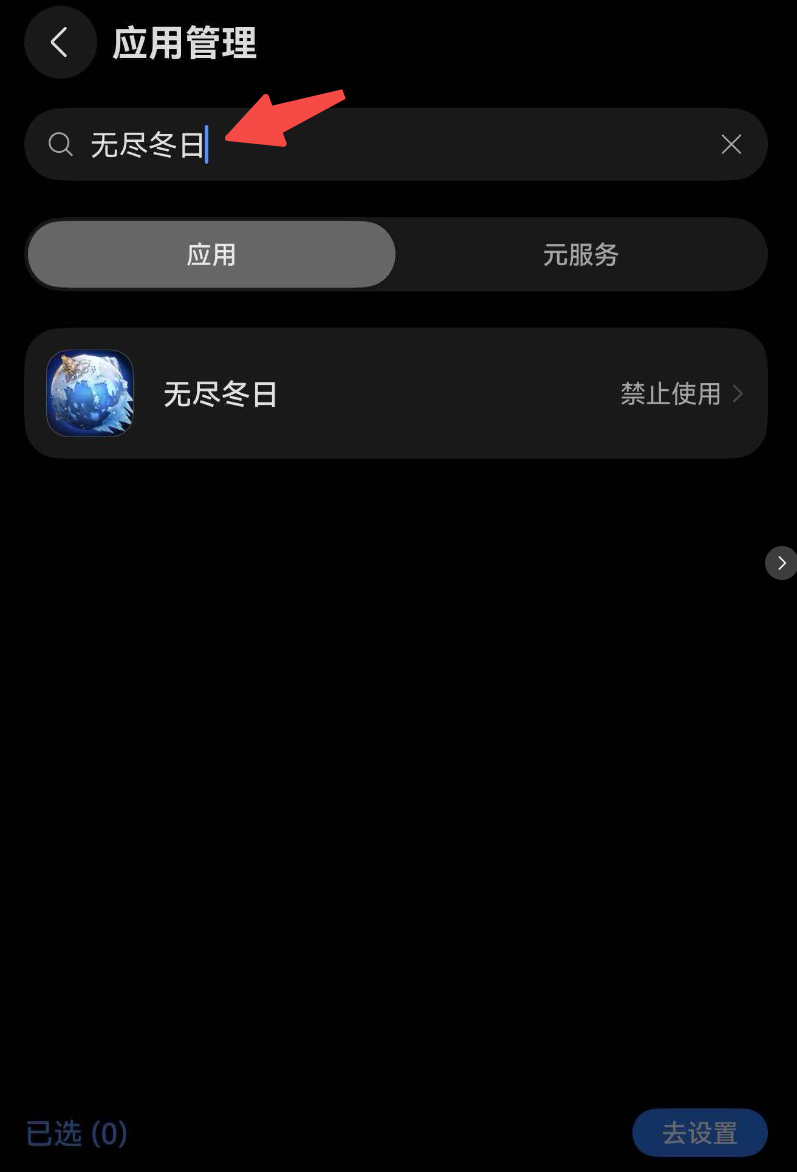Select the 无尽冬日 app name text
The width and height of the screenshot is (797, 1172).
click(x=220, y=393)
